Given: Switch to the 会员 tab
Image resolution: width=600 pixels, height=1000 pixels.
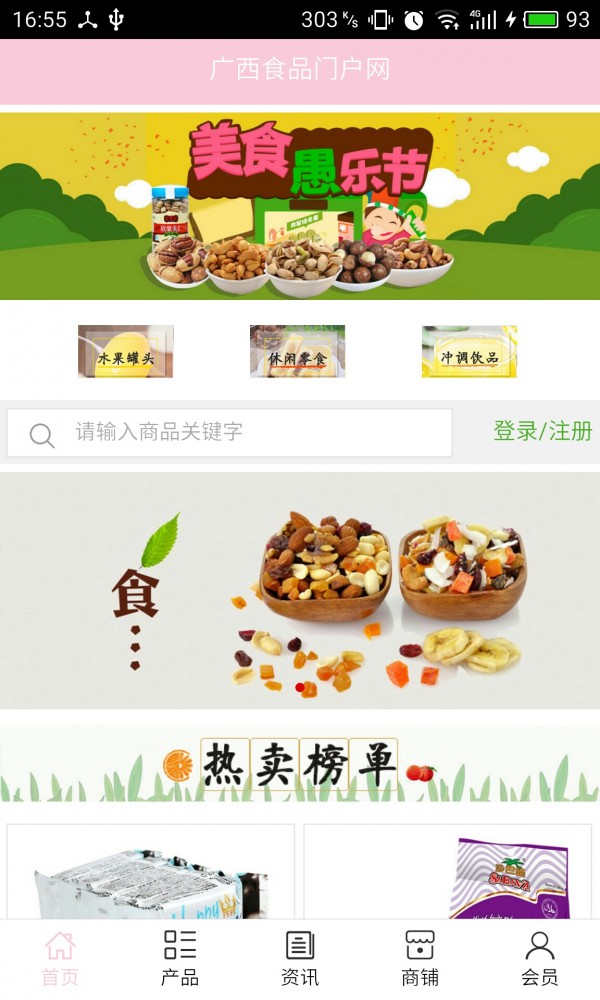Looking at the screenshot, I should [x=540, y=958].
